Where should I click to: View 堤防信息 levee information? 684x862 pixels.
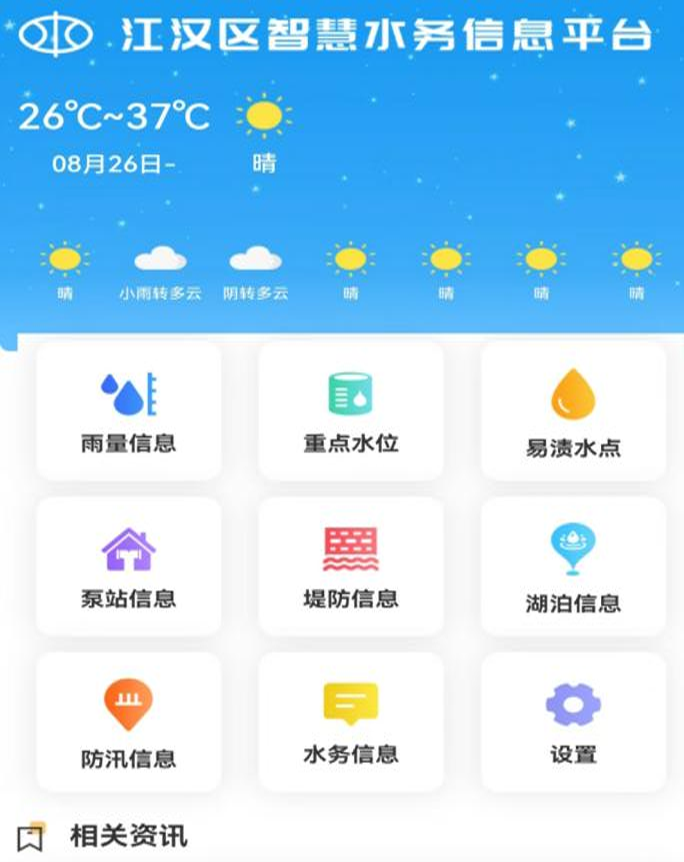(x=351, y=567)
